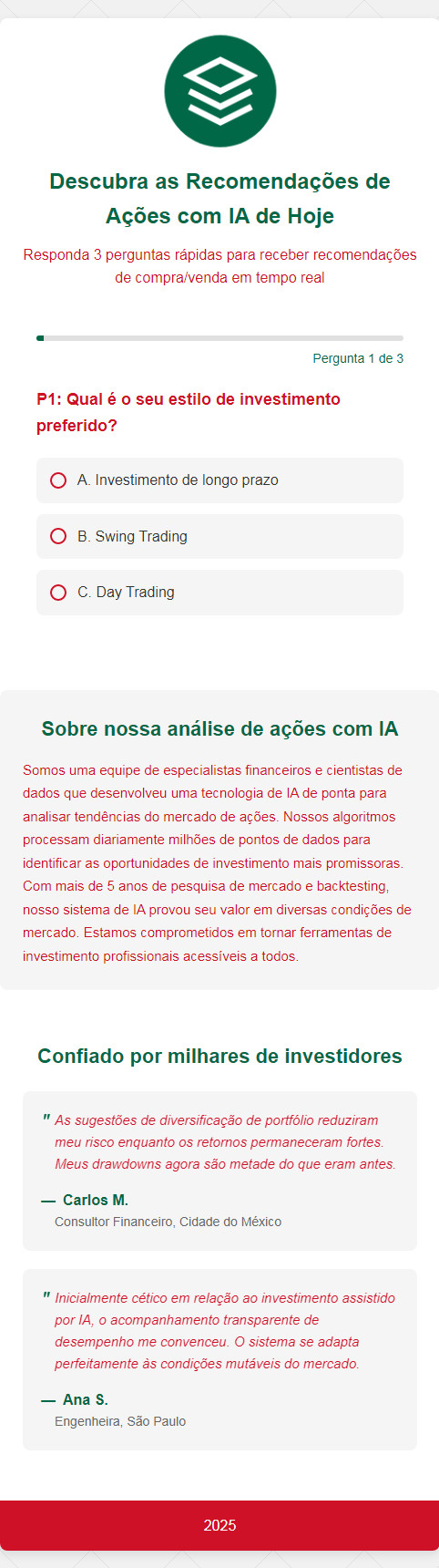The width and height of the screenshot is (439, 1568).
Task: Choose the B. Swing Trading answer
Action: [219, 537]
